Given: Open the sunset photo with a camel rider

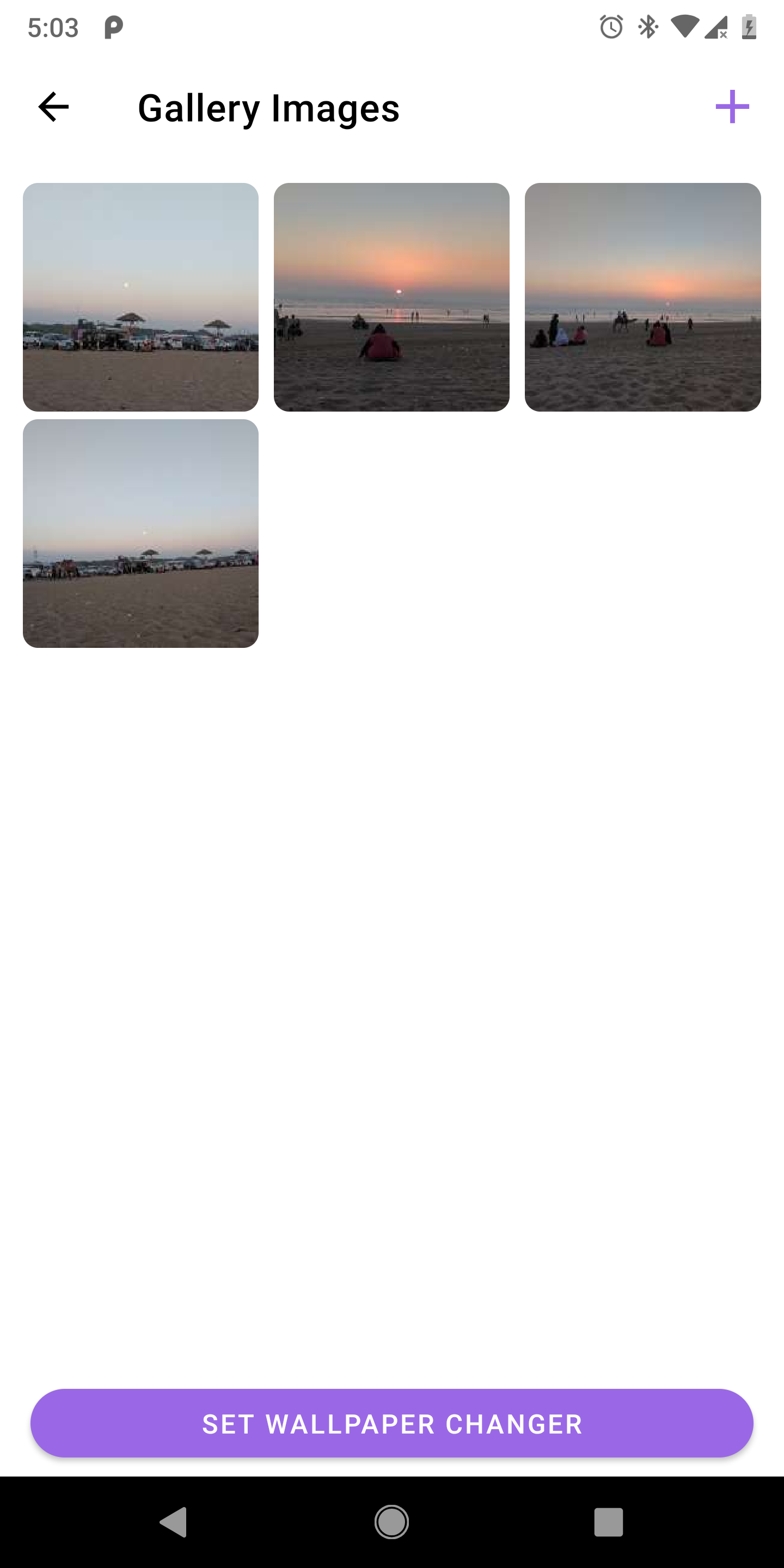Looking at the screenshot, I should pyautogui.click(x=642, y=297).
